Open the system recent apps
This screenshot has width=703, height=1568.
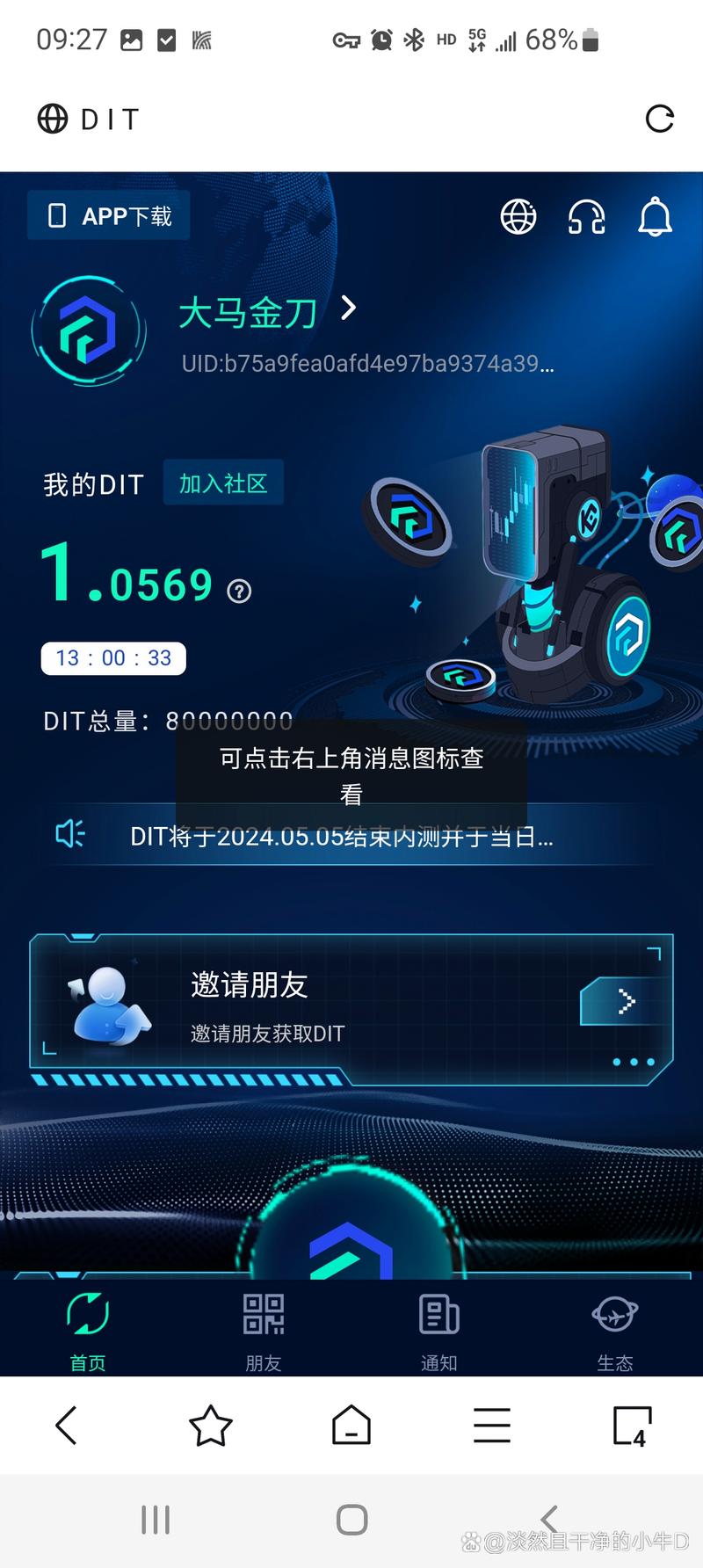156,1520
